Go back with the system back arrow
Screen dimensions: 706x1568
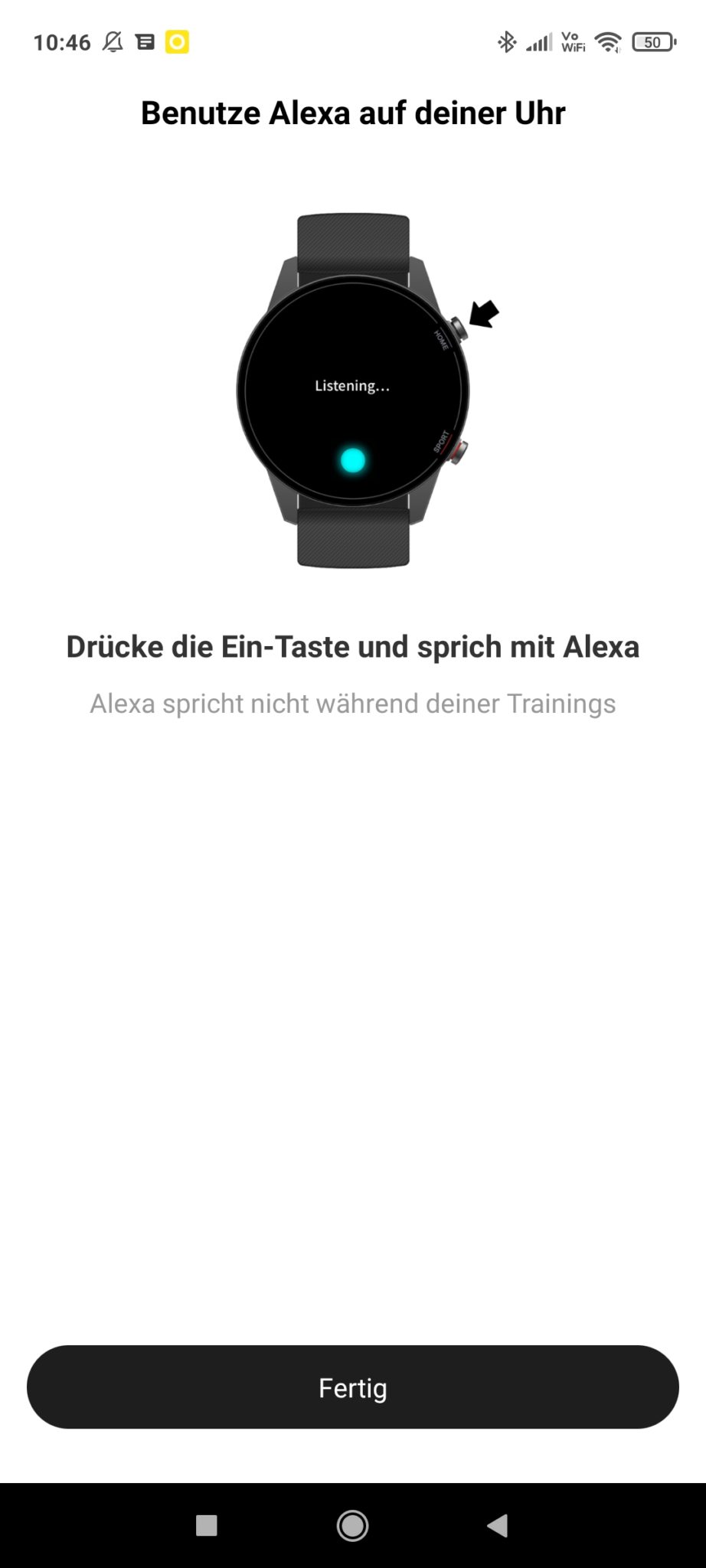pyautogui.click(x=498, y=1525)
